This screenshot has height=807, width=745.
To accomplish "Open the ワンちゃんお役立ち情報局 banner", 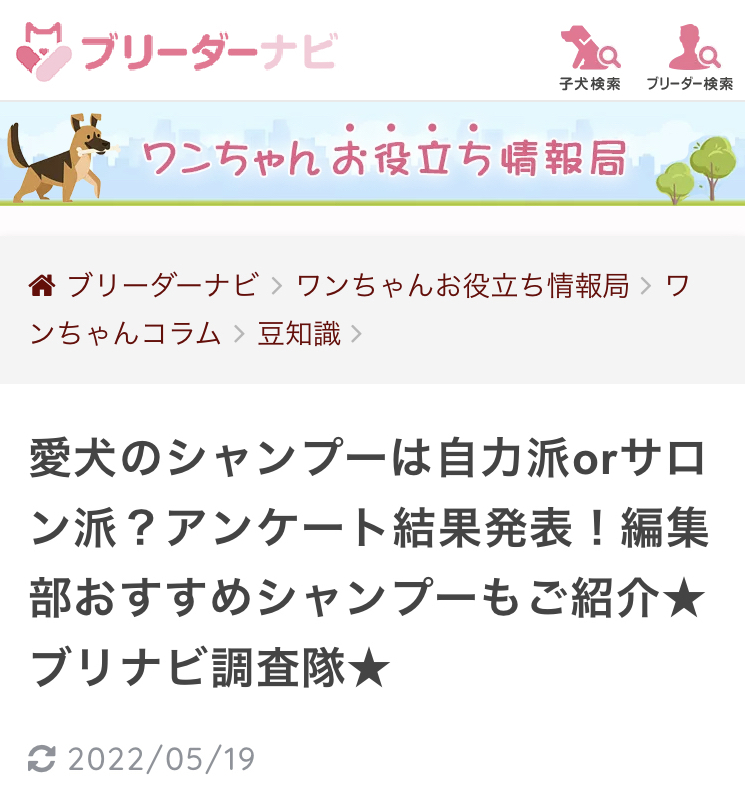I will point(372,154).
